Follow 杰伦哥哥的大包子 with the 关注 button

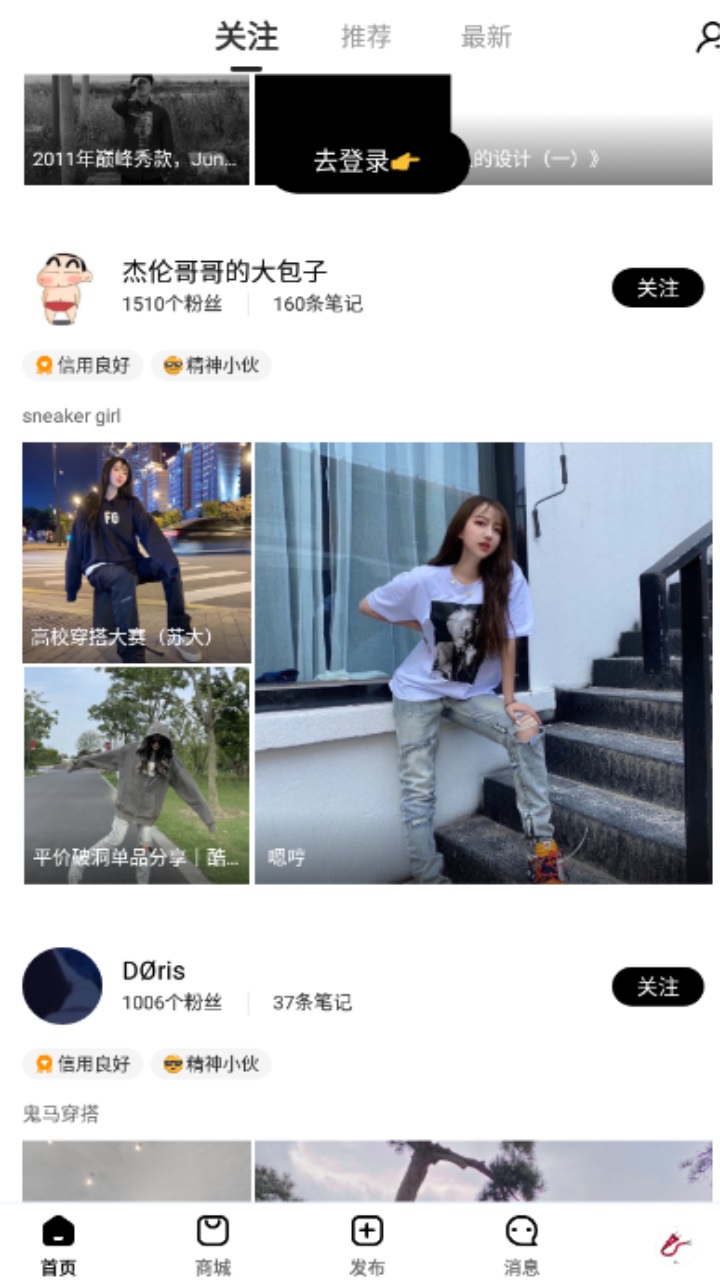point(658,288)
